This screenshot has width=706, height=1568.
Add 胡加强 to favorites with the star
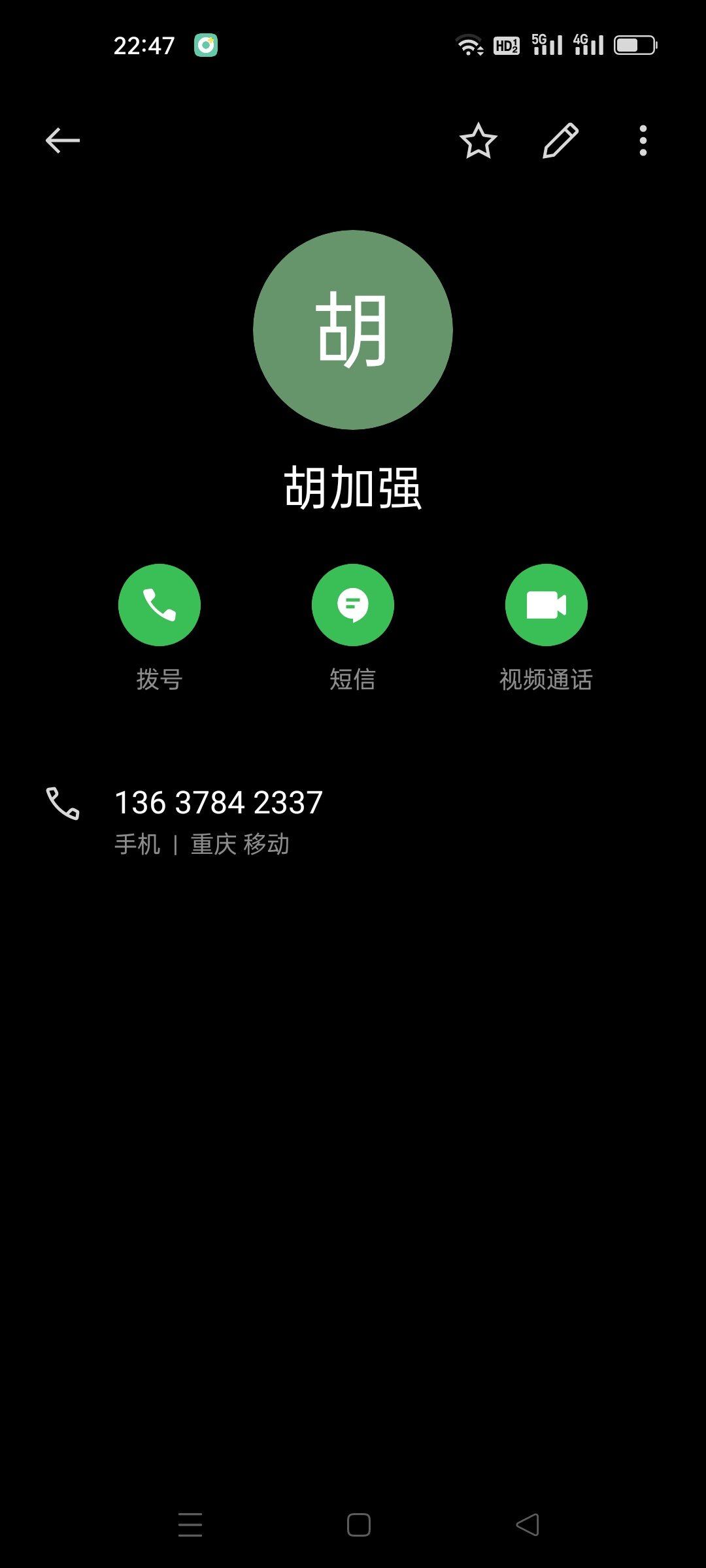coord(478,140)
